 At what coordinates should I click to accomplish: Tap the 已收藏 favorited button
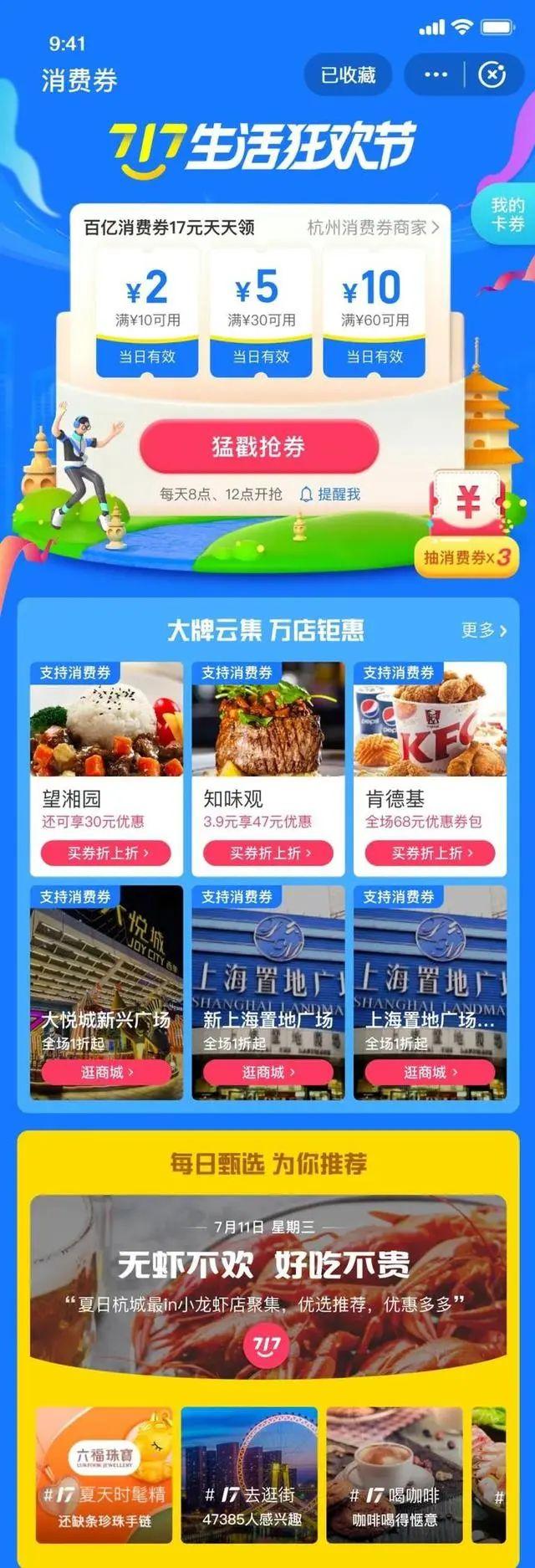[x=348, y=75]
